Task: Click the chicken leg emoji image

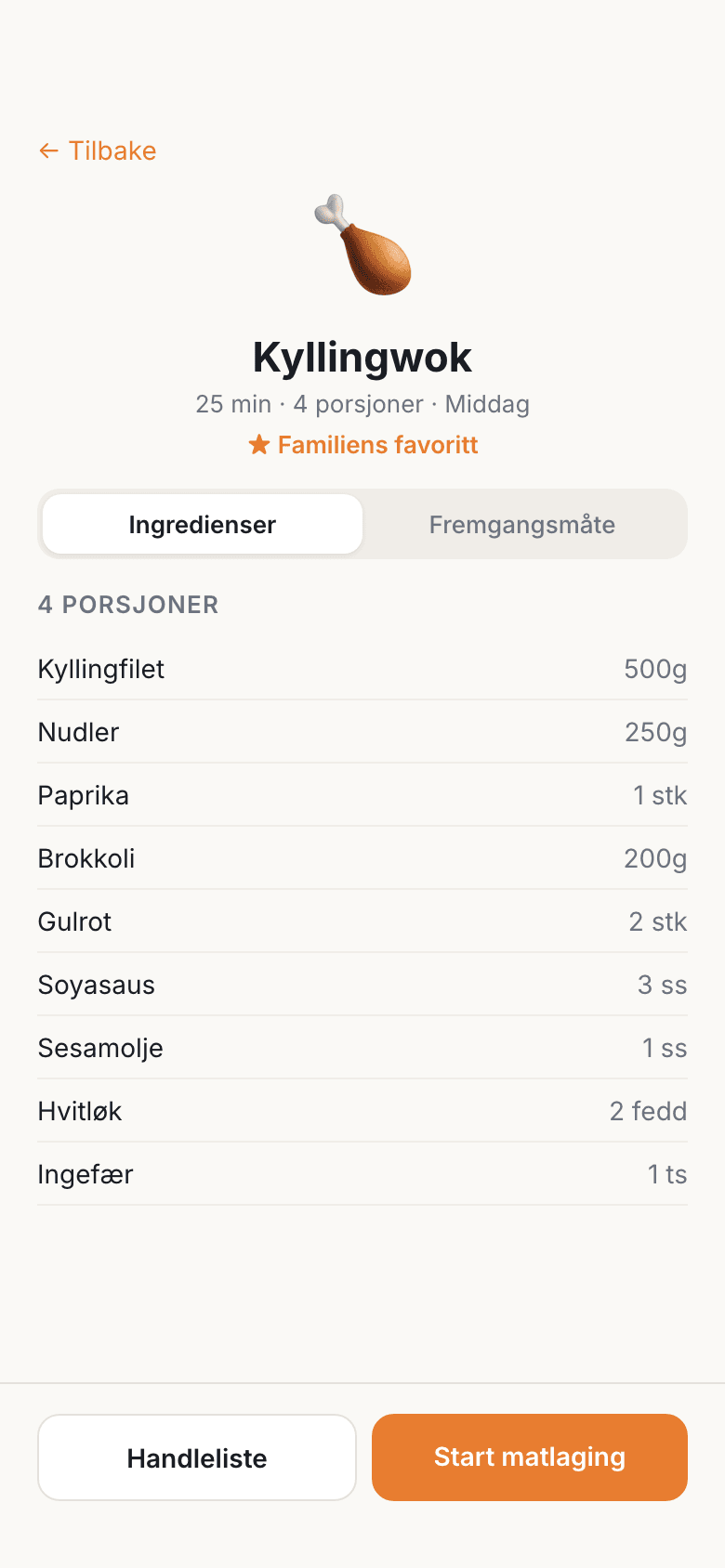Action: pos(362,243)
